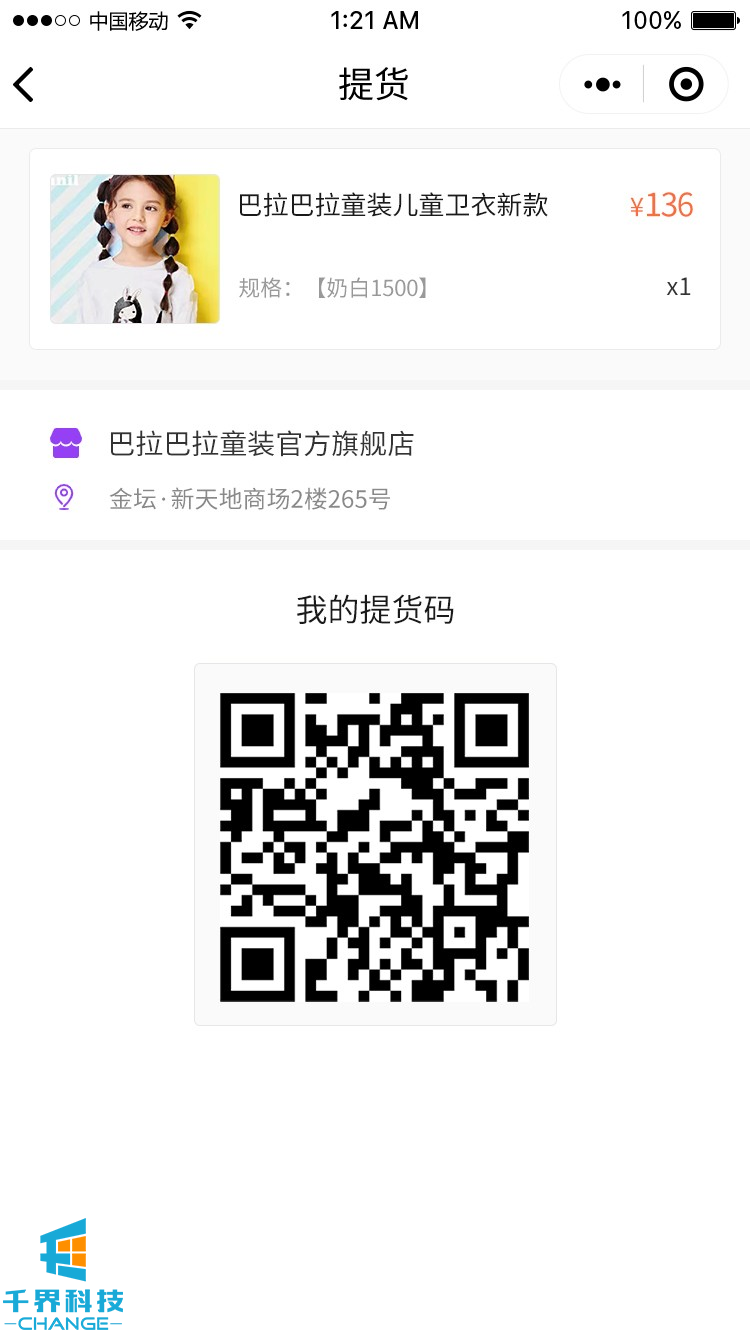The image size is (750, 1334).
Task: Go back from the 提货 page
Action: point(25,85)
